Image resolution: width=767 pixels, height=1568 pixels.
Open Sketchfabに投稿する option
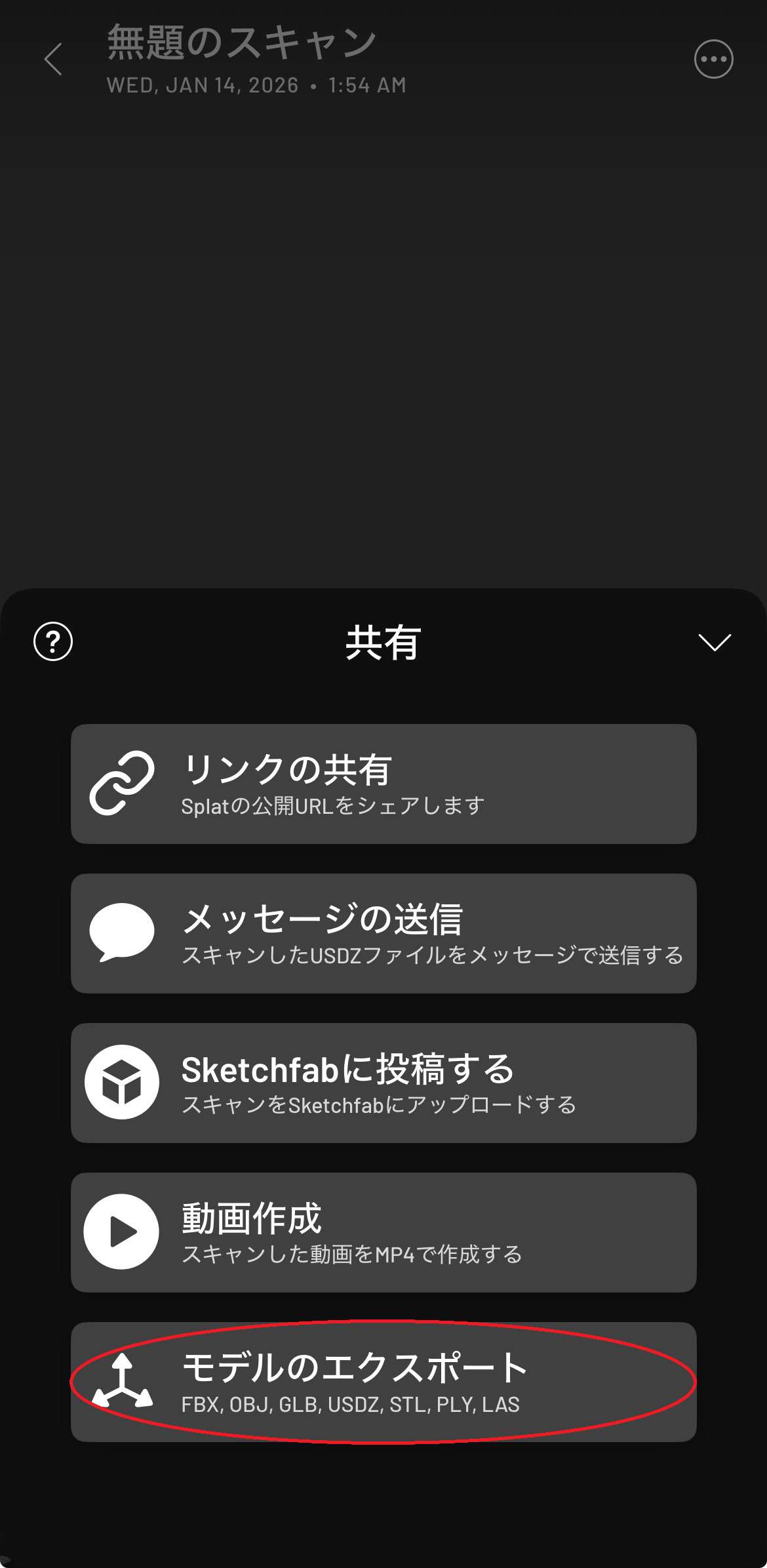point(383,1083)
